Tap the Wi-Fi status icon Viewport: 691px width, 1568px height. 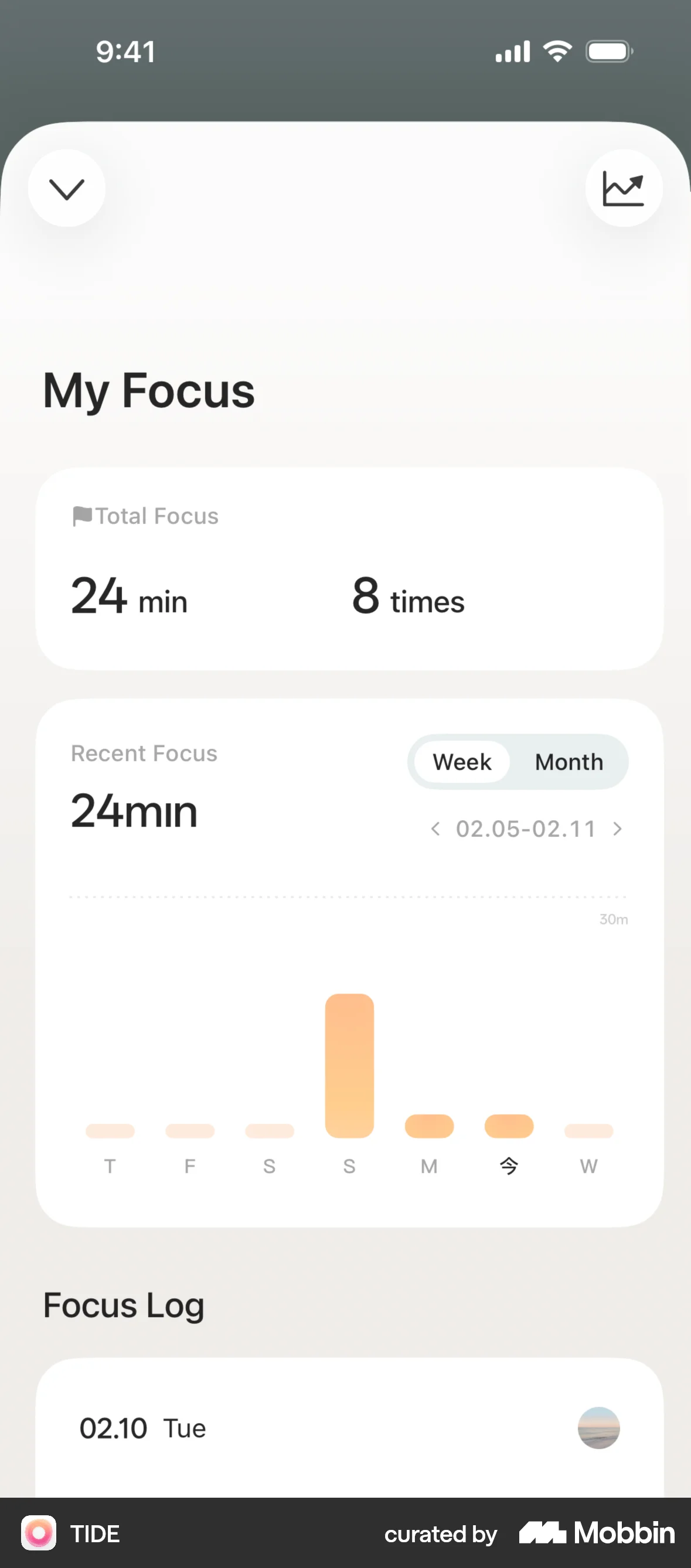tap(557, 50)
